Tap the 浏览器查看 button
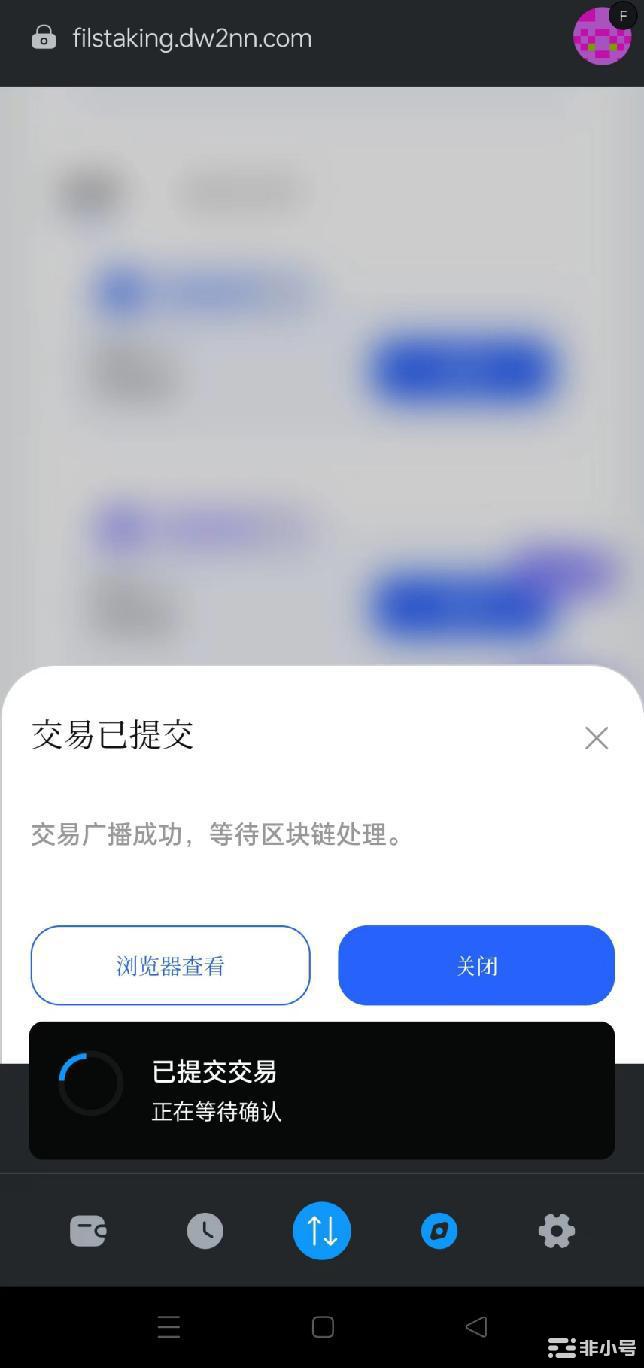Screen dimensions: 644x1368 [170, 965]
